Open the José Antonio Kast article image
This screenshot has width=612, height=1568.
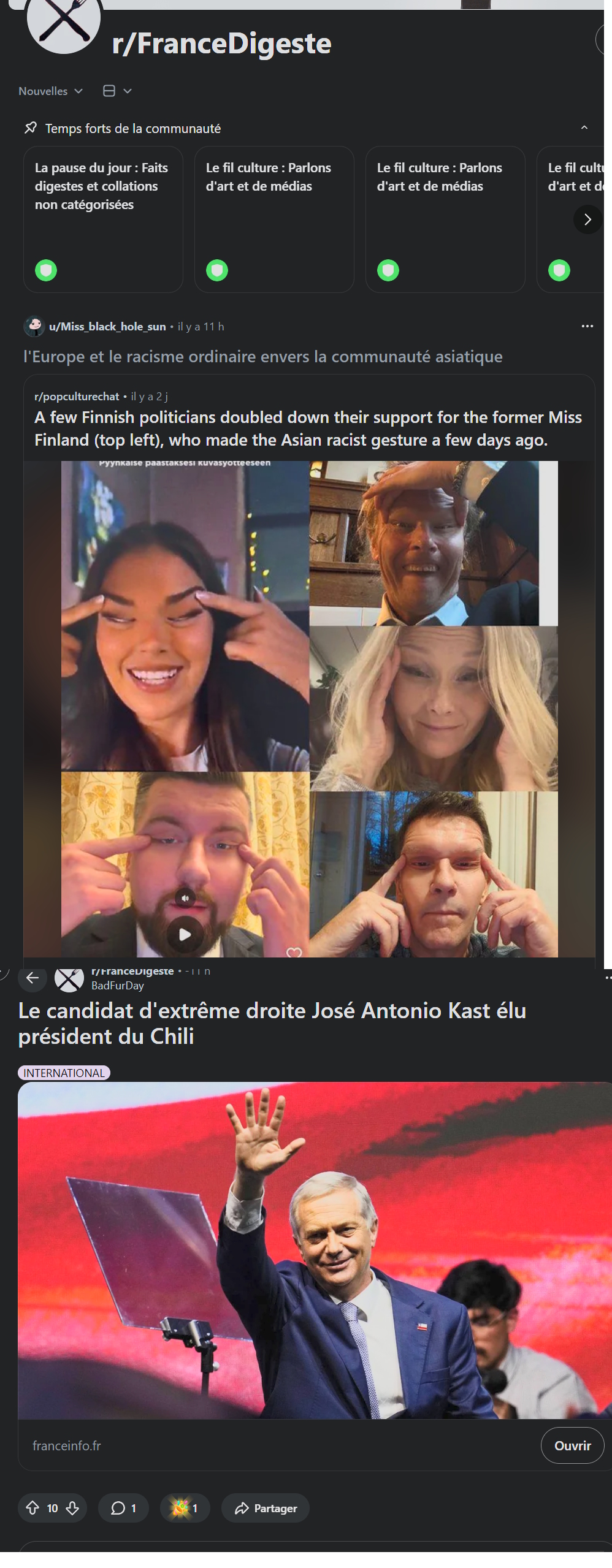pos(314,1249)
